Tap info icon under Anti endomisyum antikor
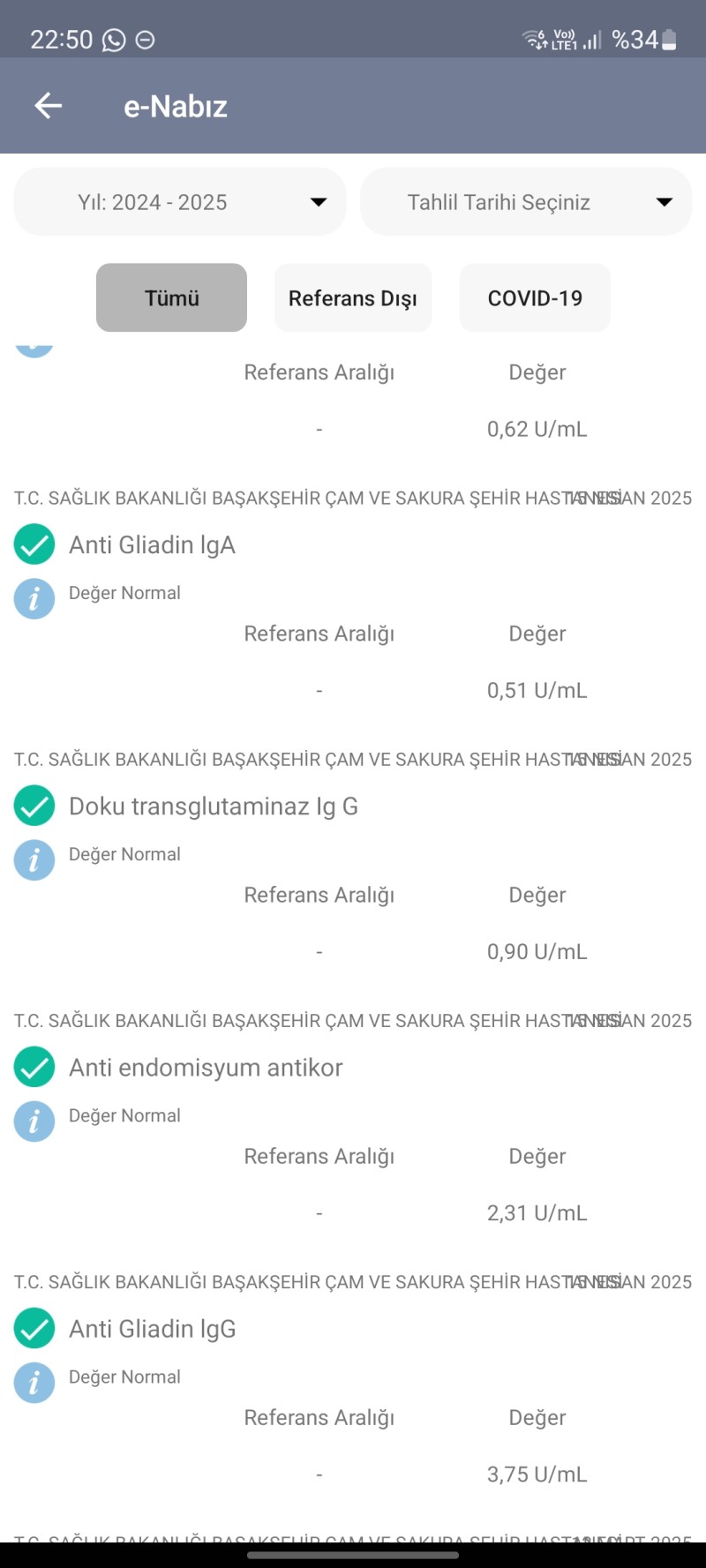The height and width of the screenshot is (1568, 706). click(x=34, y=1121)
